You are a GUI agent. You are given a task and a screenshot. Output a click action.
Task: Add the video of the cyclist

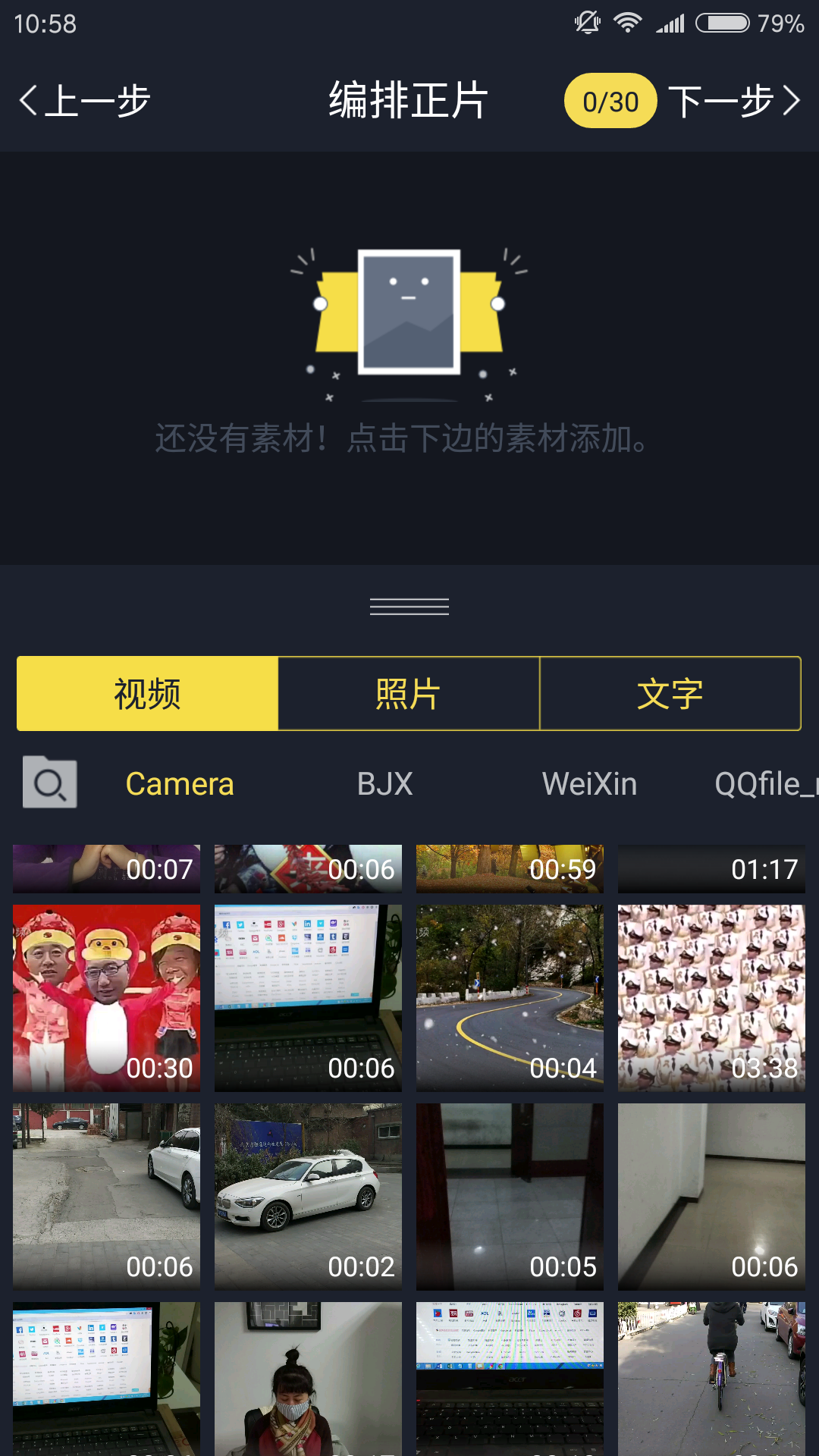pyautogui.click(x=711, y=1379)
